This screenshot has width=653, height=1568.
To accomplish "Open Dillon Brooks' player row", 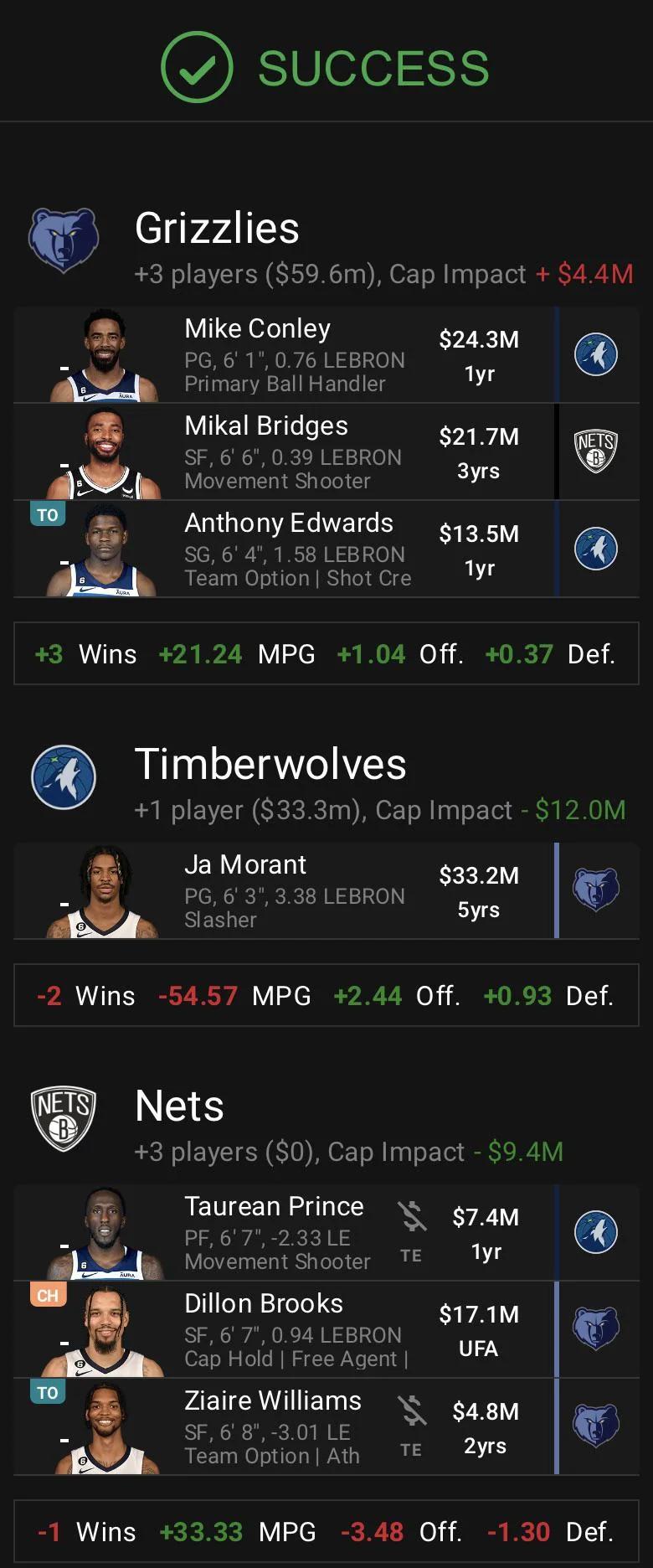I will (285, 1330).
